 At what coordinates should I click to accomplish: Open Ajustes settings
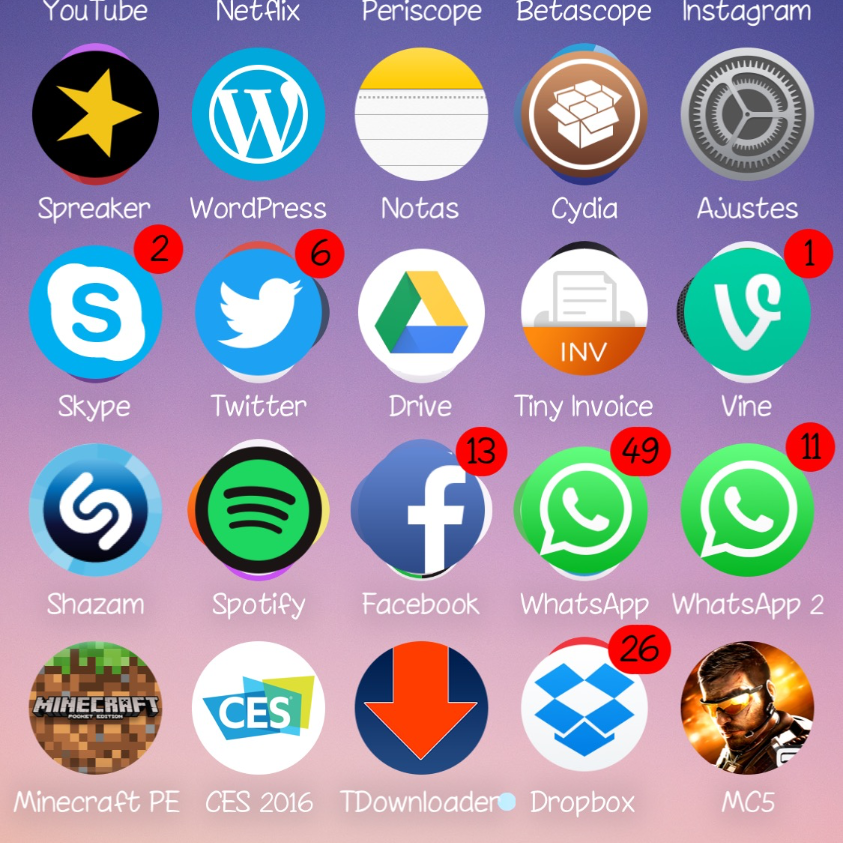[747, 114]
